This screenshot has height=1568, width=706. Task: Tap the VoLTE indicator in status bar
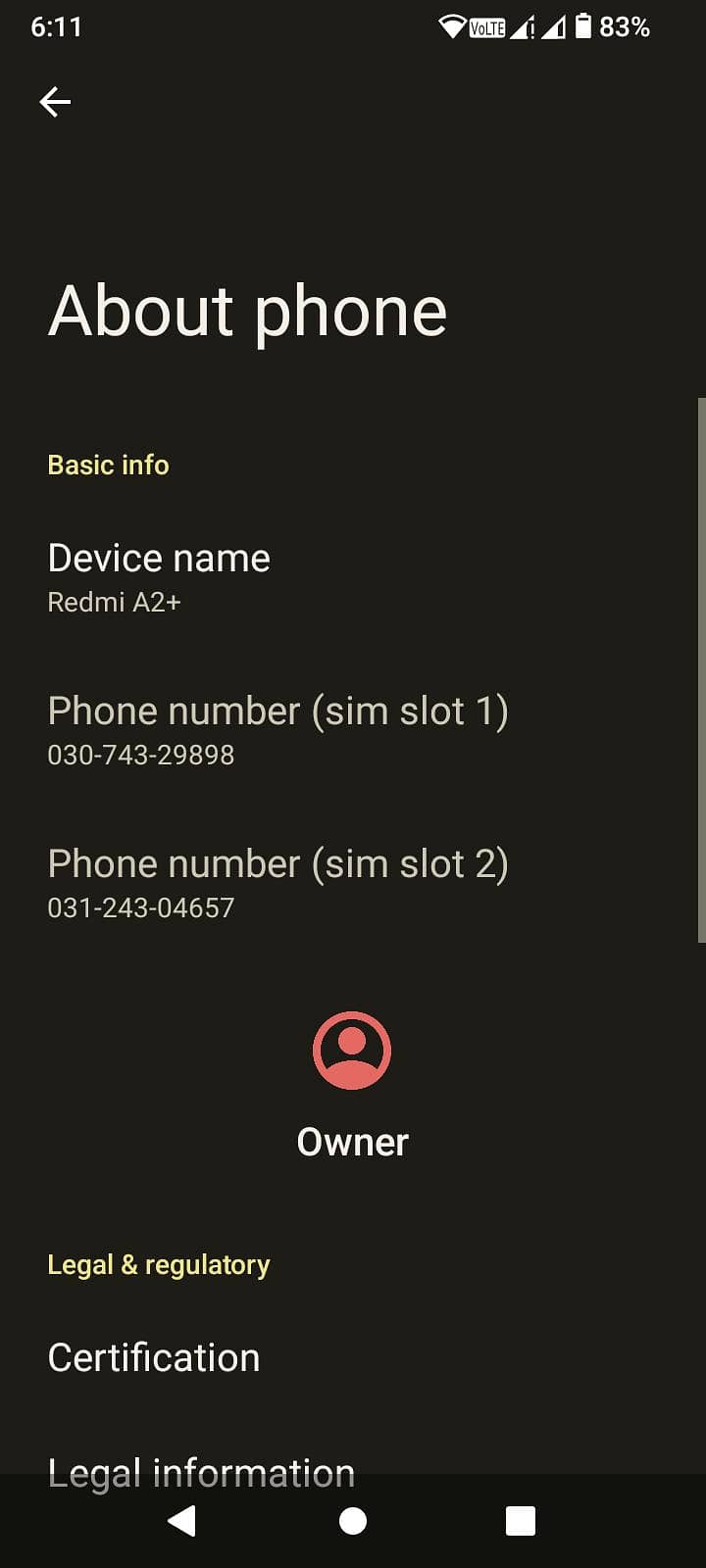(488, 27)
